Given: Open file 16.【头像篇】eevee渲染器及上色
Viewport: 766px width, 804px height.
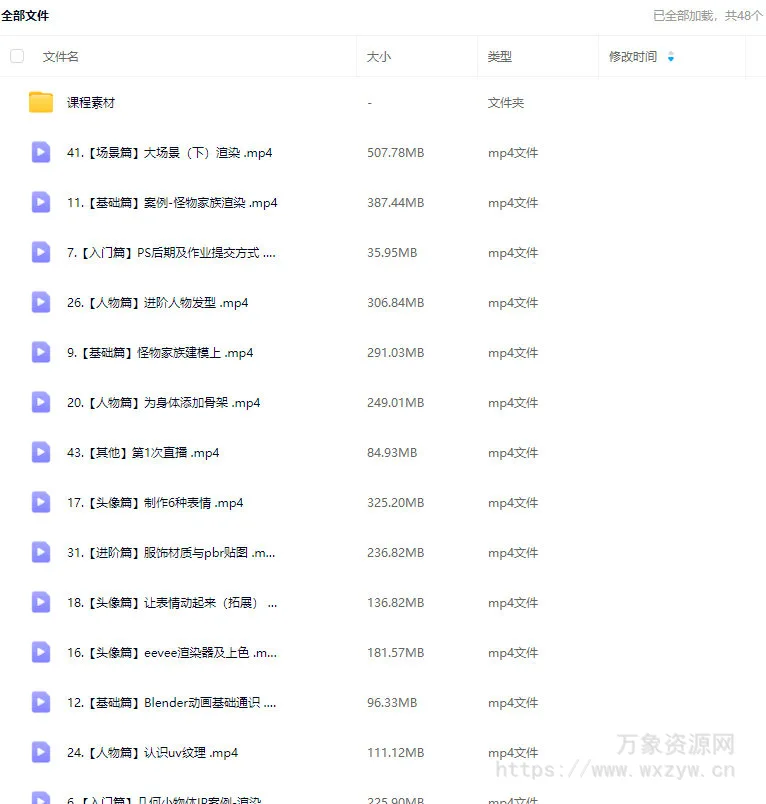Looking at the screenshot, I should [172, 653].
